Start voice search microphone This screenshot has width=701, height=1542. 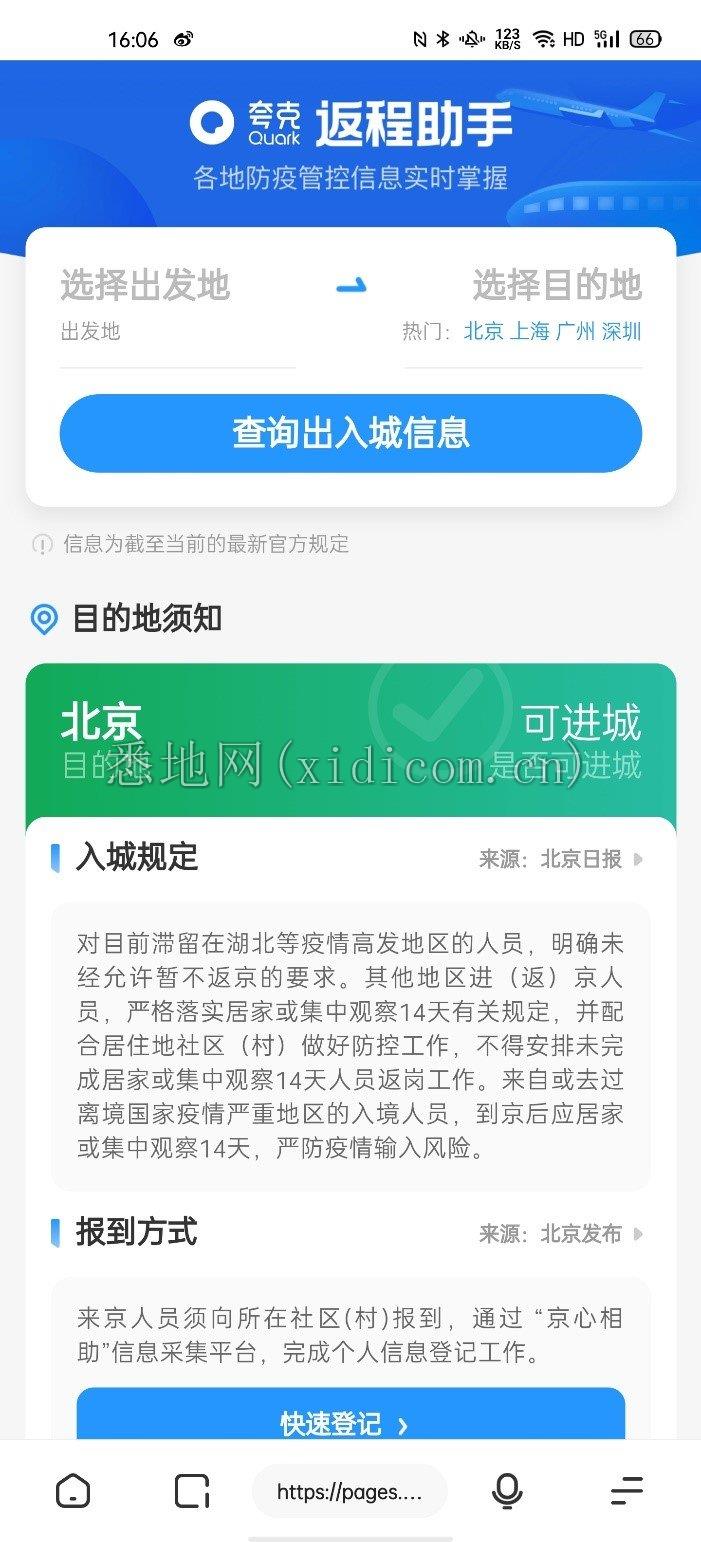click(x=507, y=1491)
